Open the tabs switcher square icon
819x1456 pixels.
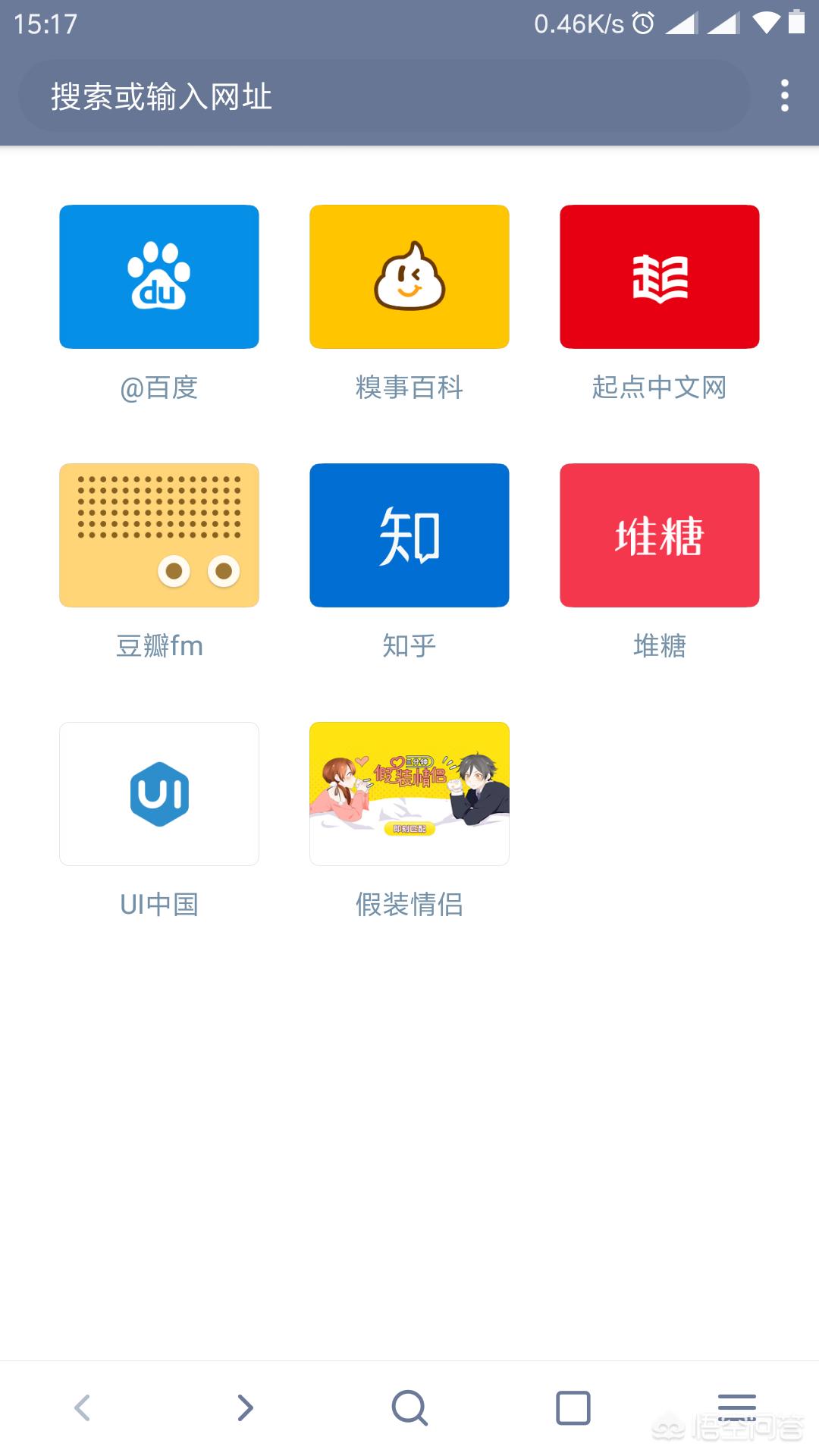coord(573,1407)
